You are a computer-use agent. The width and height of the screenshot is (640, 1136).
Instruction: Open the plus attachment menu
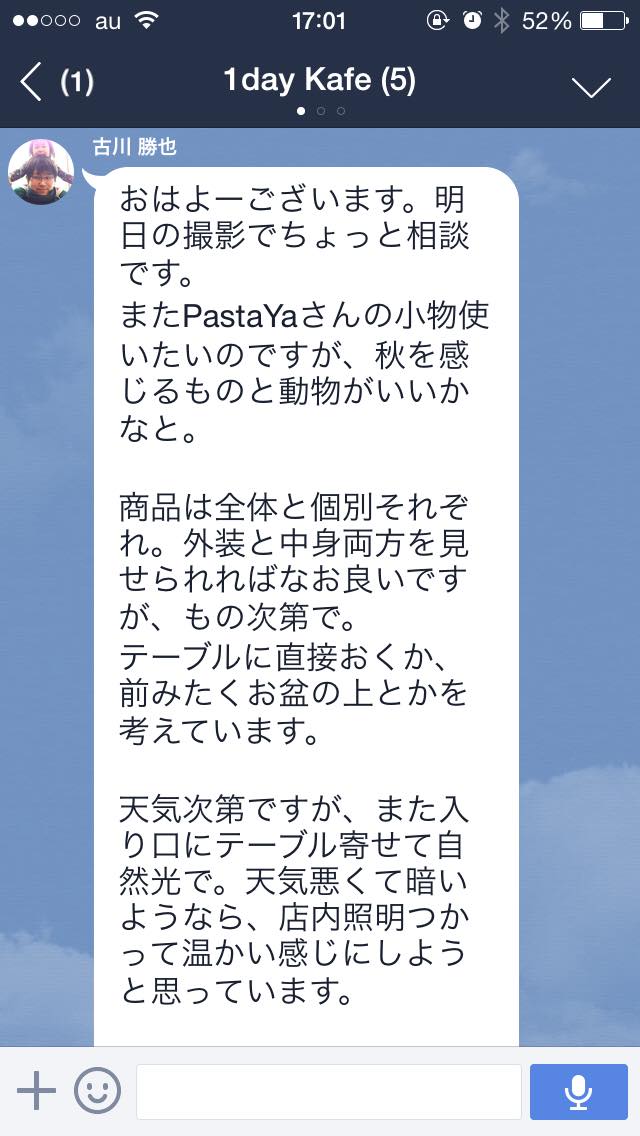click(x=37, y=1090)
